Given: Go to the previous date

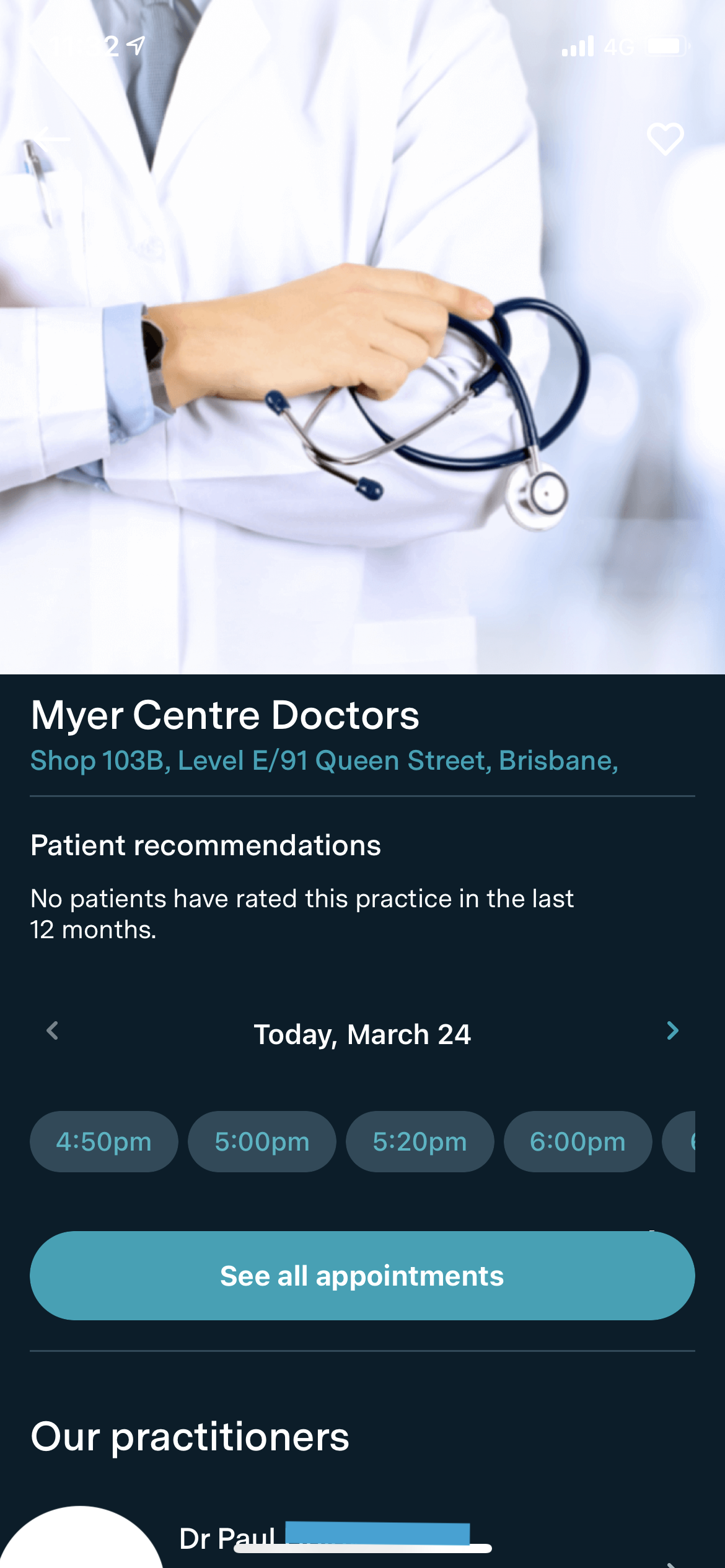Looking at the screenshot, I should [53, 1031].
